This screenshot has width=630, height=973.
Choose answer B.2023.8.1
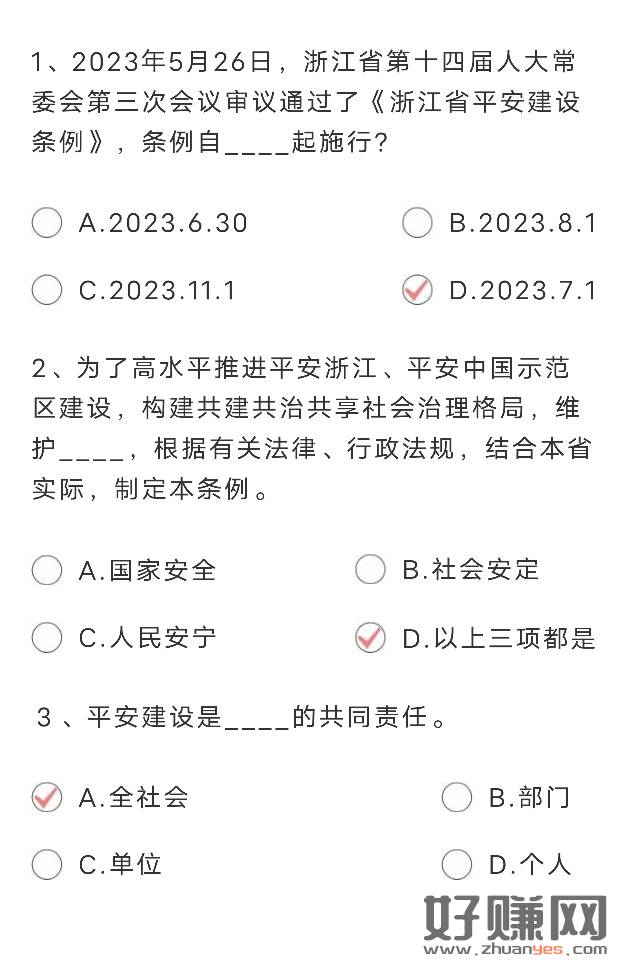pos(417,223)
